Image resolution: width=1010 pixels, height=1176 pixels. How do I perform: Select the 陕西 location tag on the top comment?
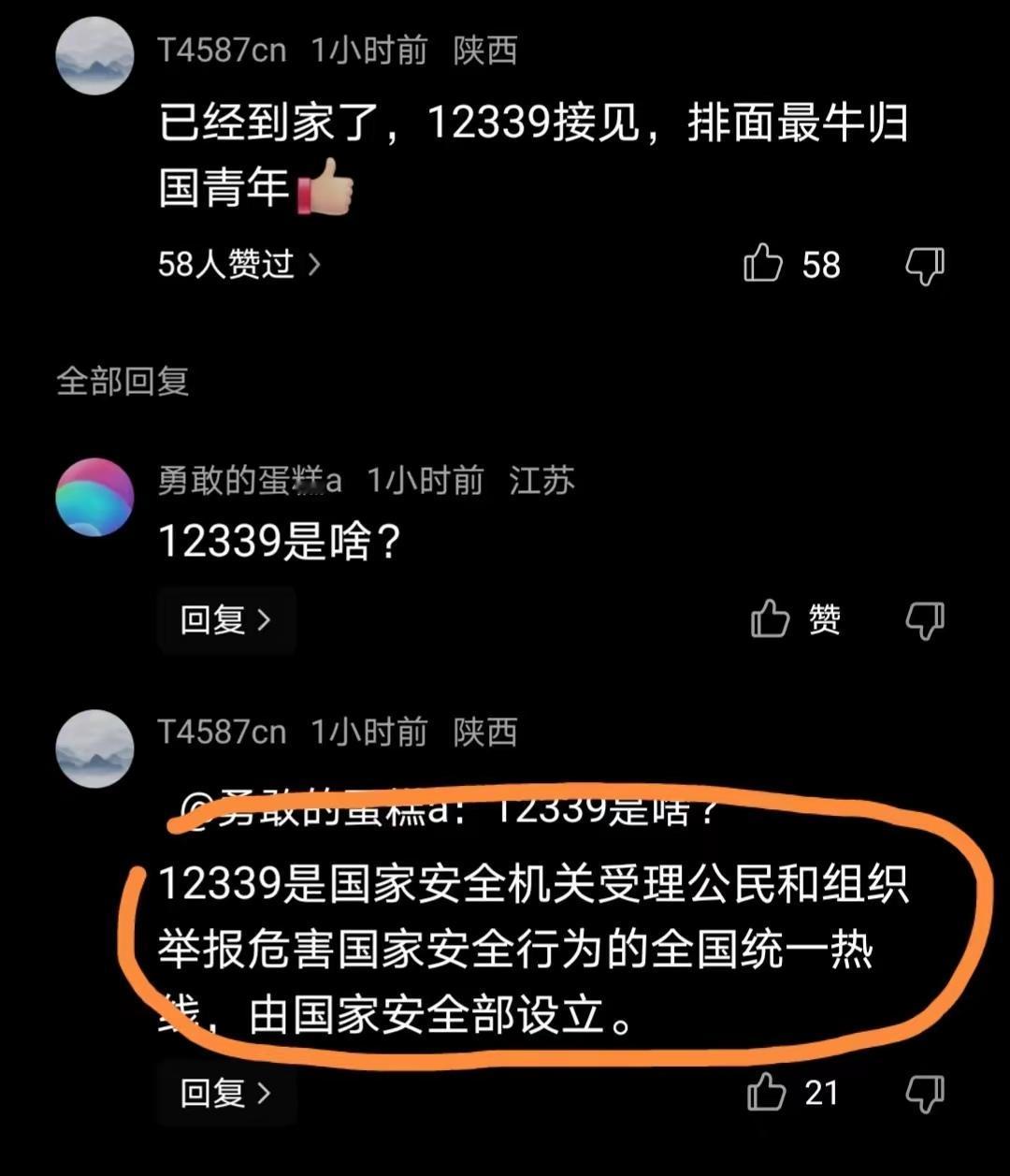pos(486,51)
